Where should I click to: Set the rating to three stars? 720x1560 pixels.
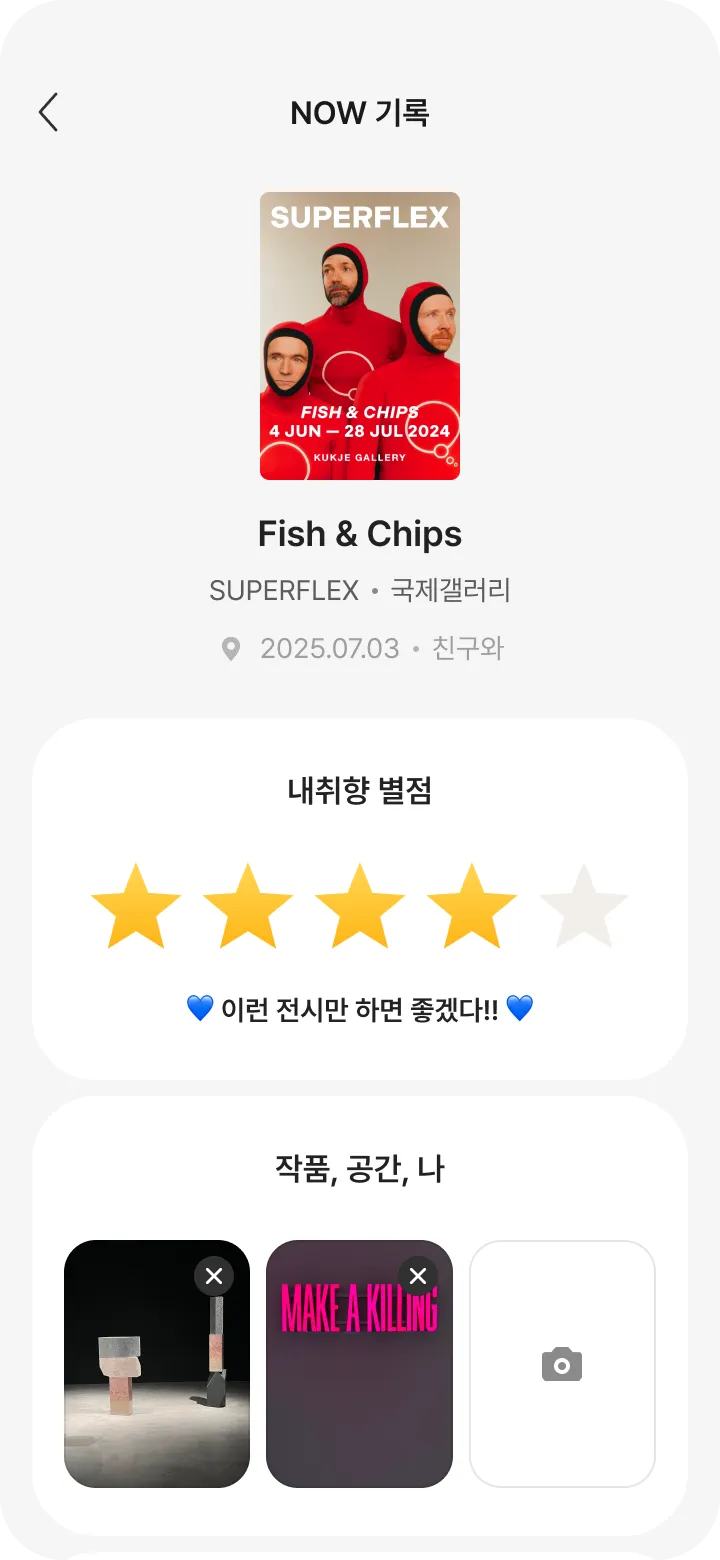point(360,907)
